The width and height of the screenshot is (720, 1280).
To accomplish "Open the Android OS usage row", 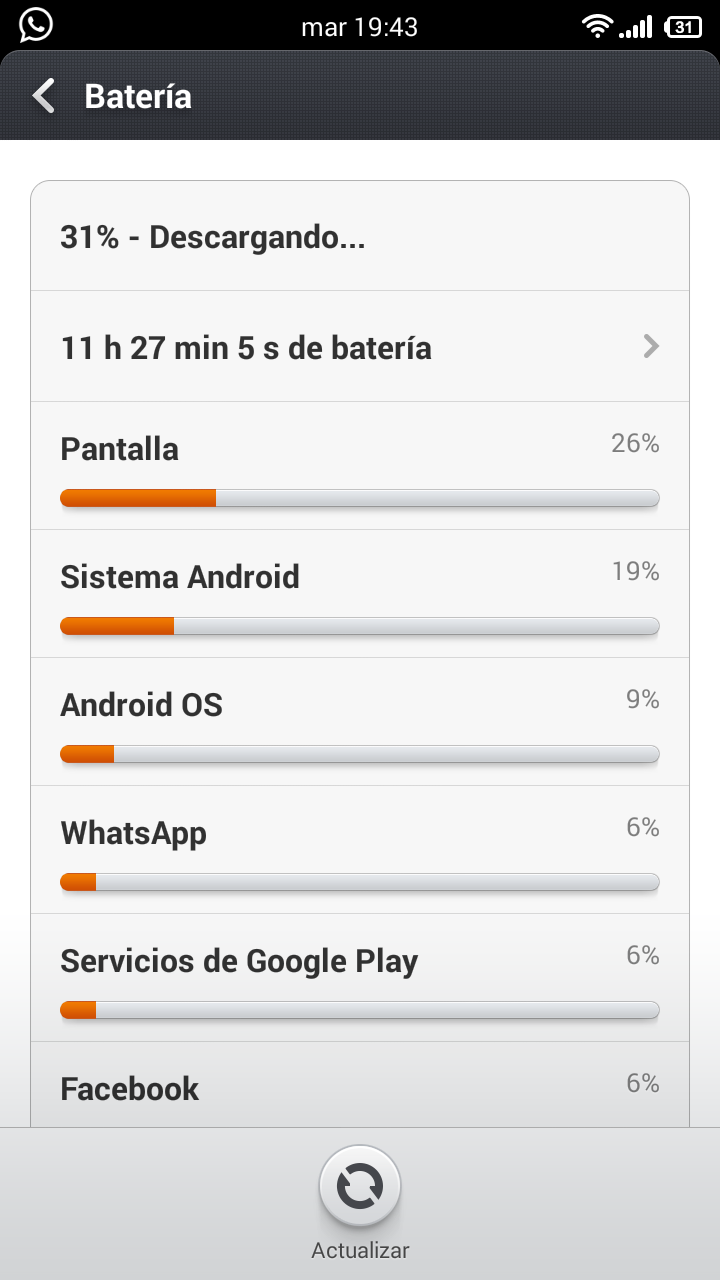I will [360, 722].
